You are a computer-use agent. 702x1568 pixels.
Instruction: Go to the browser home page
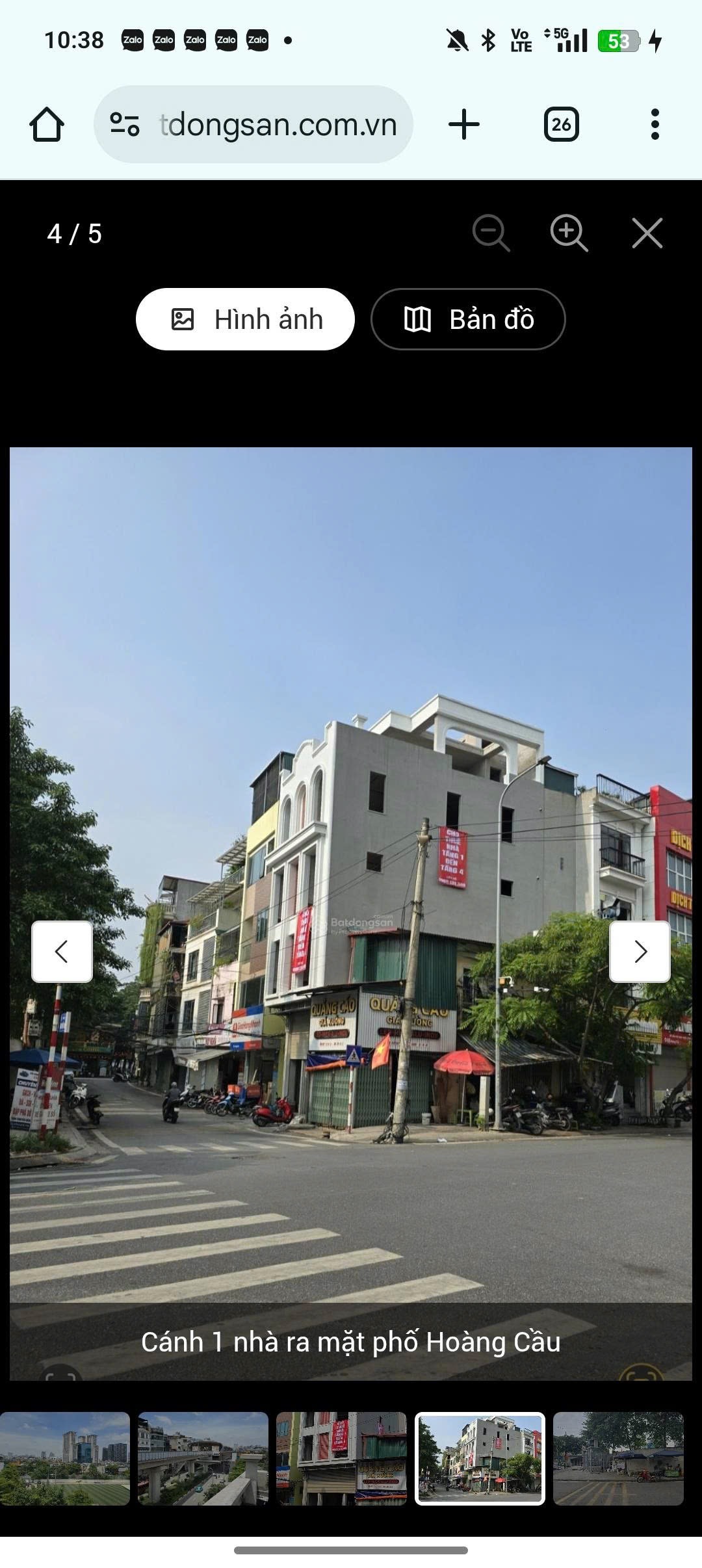tap(47, 124)
